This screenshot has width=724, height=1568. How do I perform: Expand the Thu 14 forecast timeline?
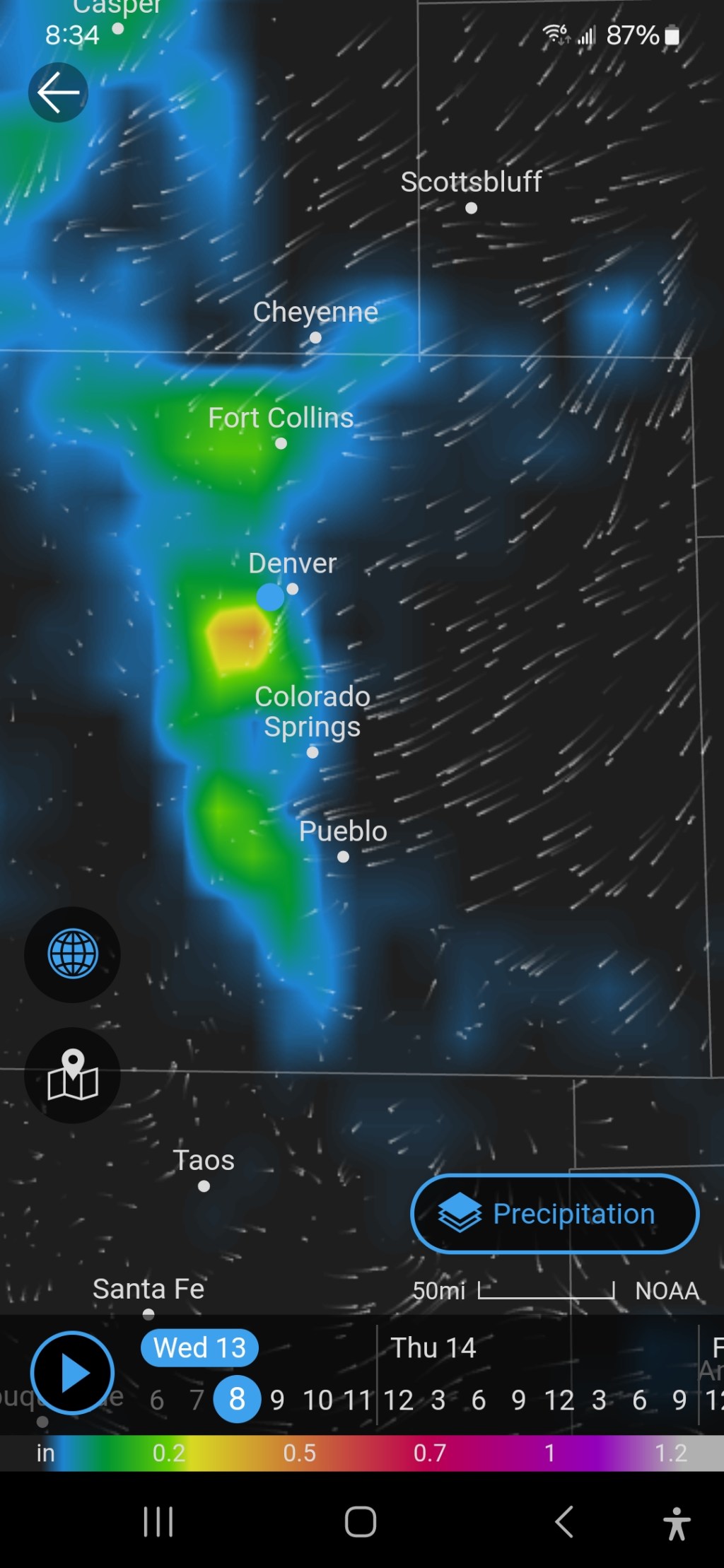point(433,1347)
